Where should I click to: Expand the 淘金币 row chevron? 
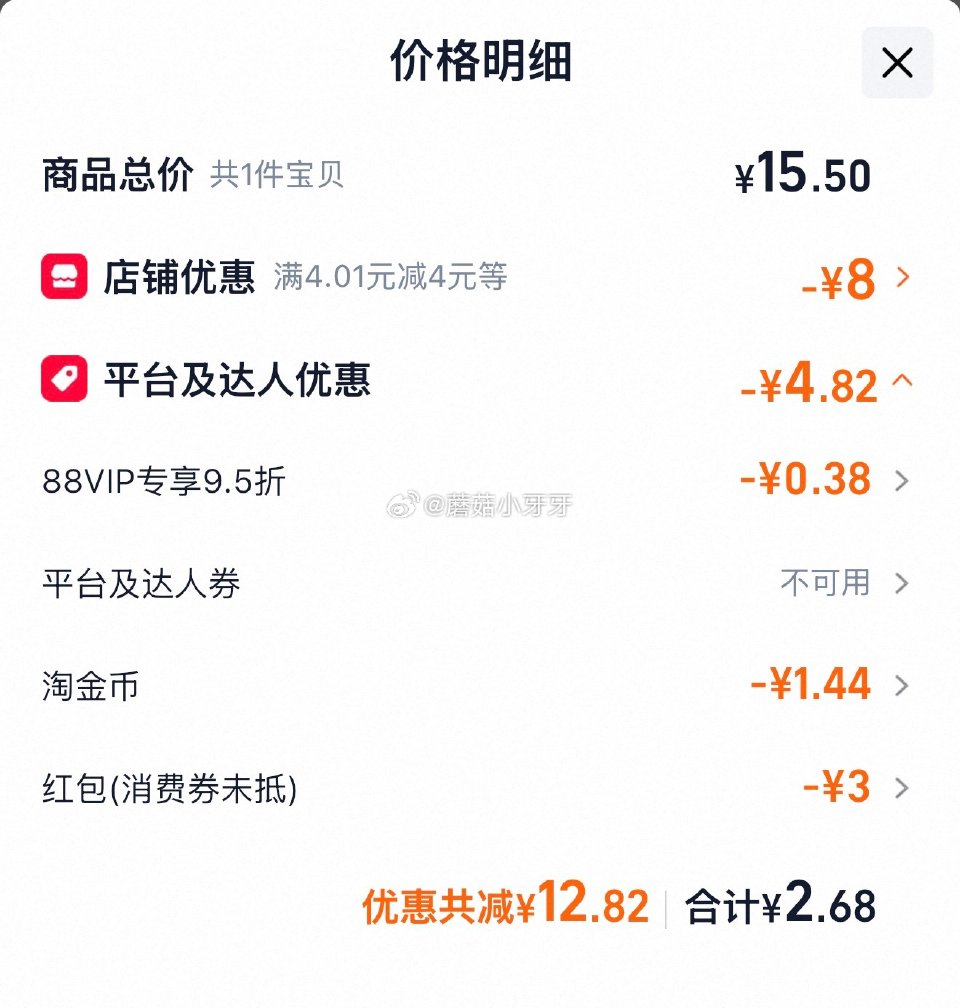900,686
